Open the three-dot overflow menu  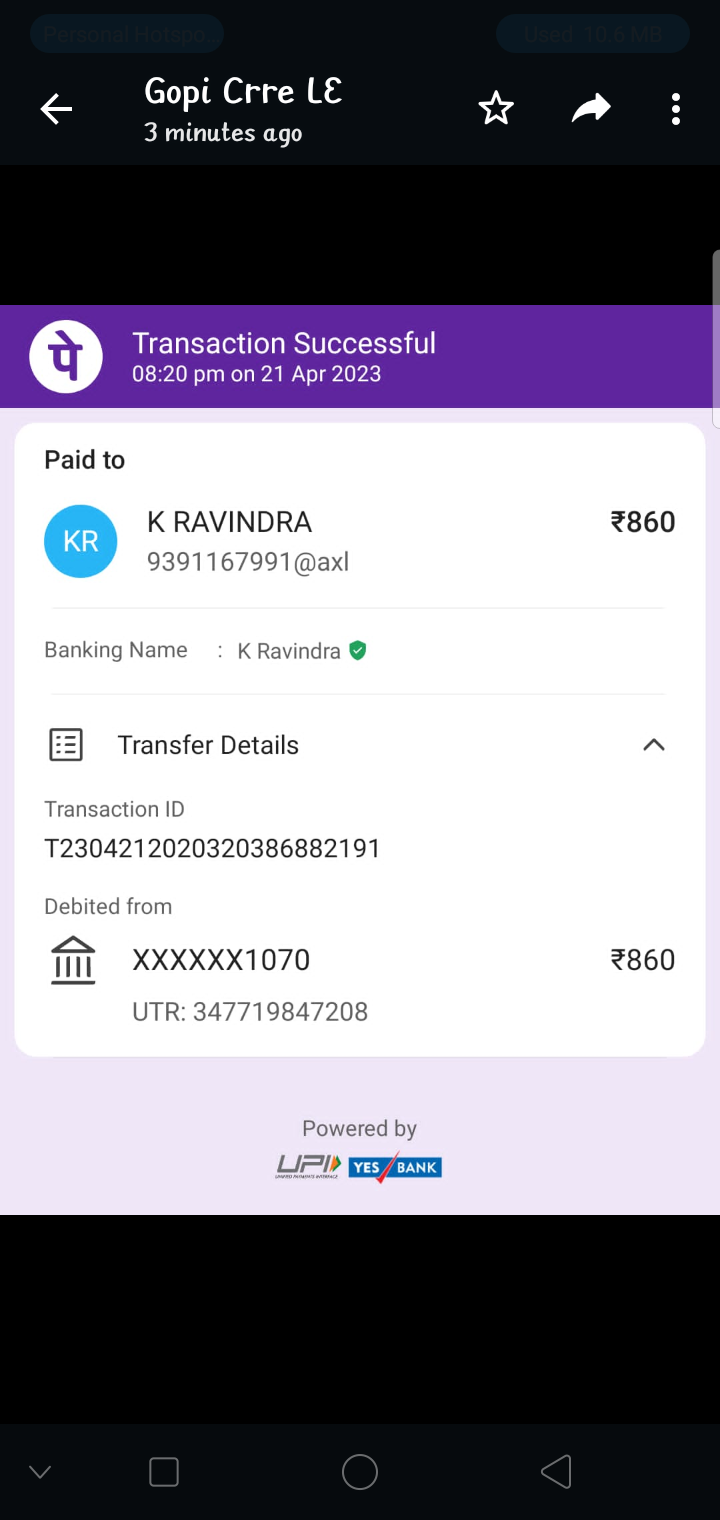tap(676, 108)
